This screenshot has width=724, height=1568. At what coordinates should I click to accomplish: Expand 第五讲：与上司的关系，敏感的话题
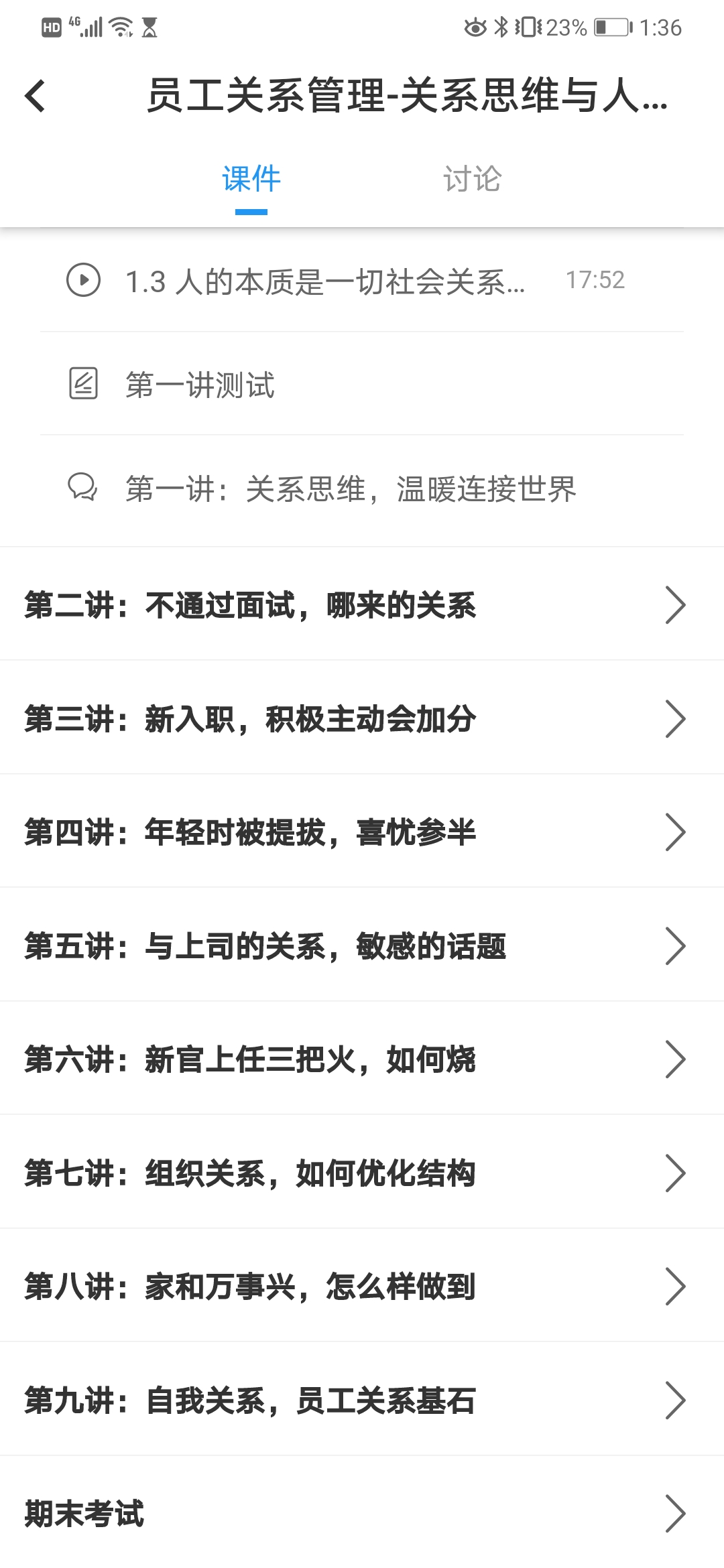point(362,946)
